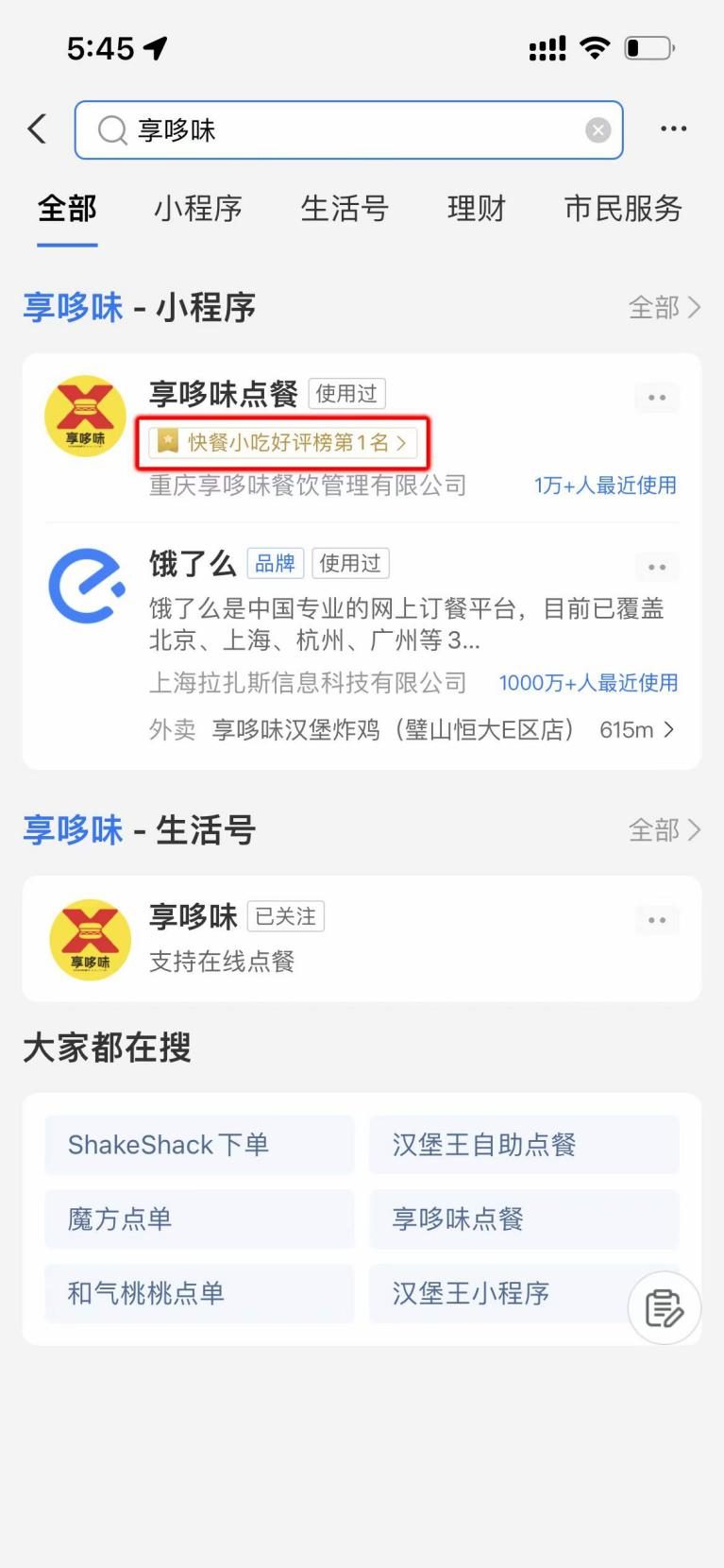Image resolution: width=724 pixels, height=1568 pixels.
Task: Open the 615m store detail chevron
Action: coord(670,729)
